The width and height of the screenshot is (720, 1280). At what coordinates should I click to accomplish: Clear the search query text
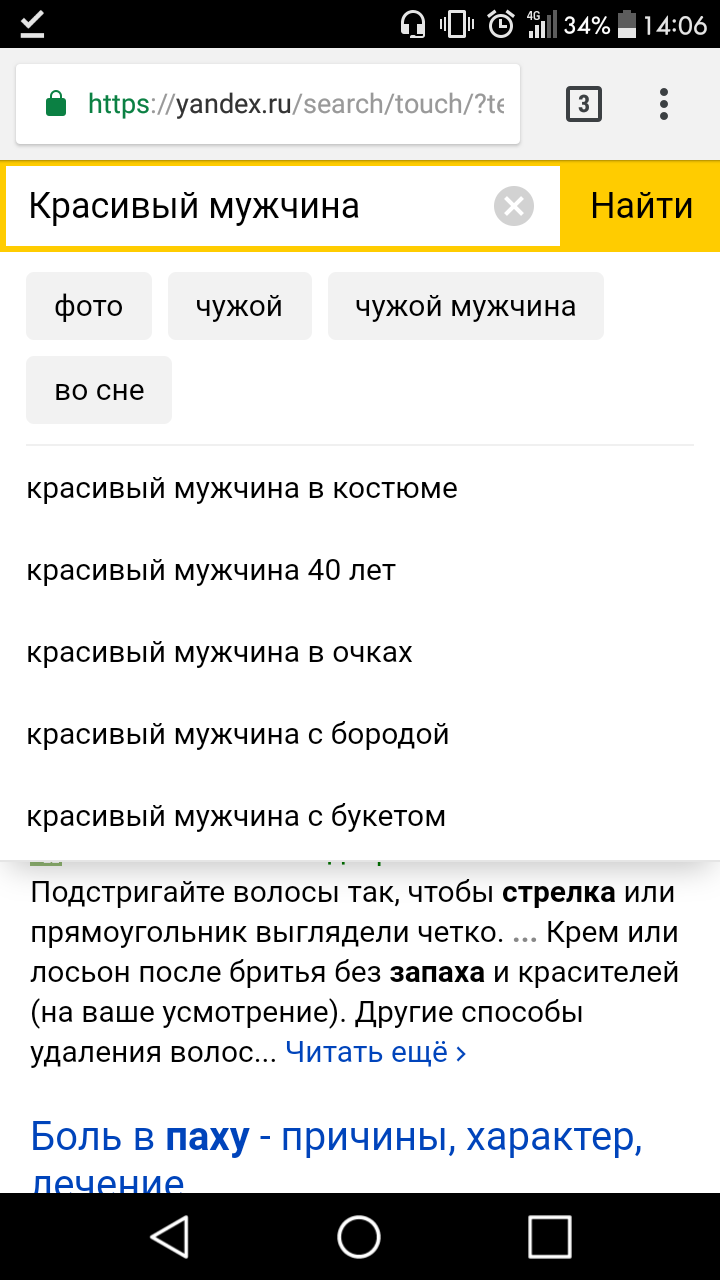(514, 207)
